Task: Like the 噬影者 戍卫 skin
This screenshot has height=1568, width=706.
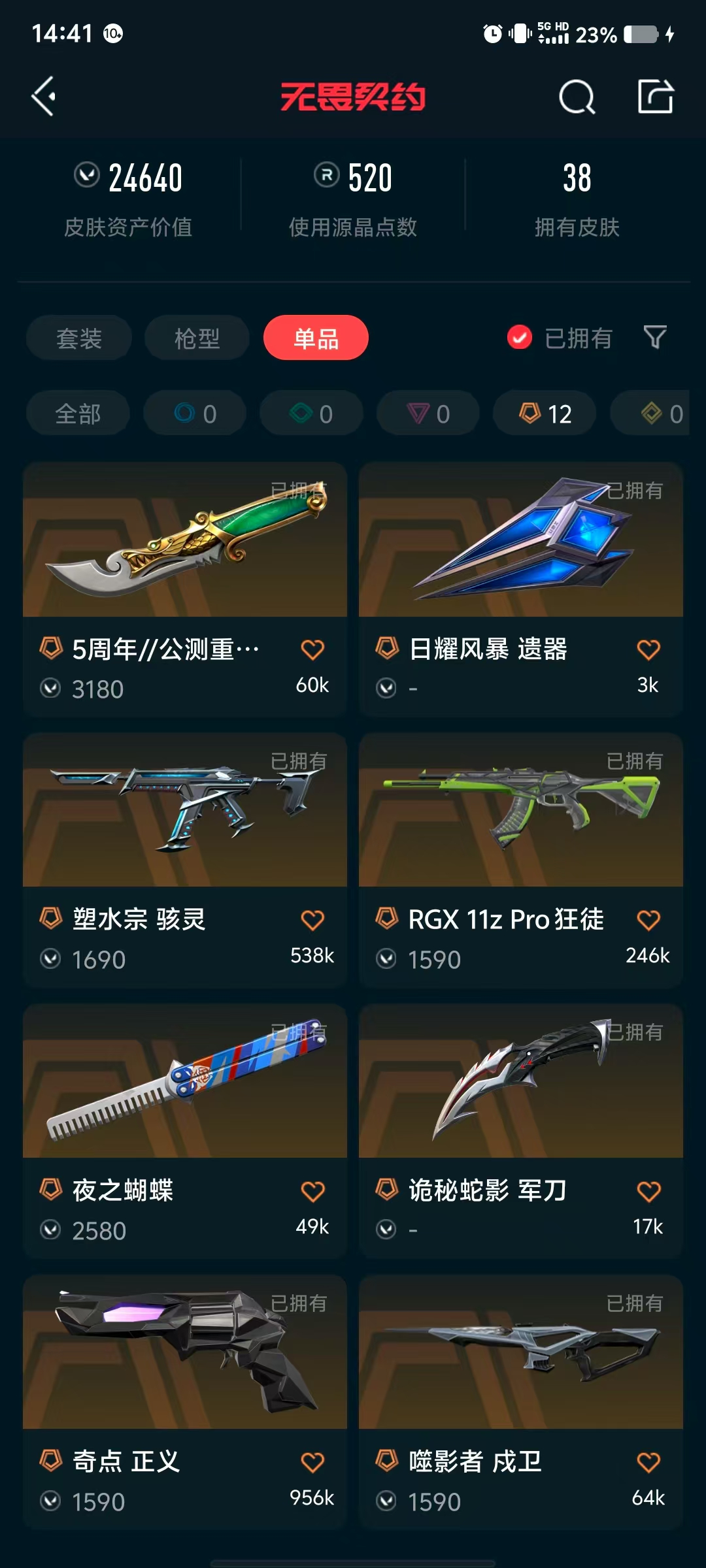Action: [x=648, y=1462]
